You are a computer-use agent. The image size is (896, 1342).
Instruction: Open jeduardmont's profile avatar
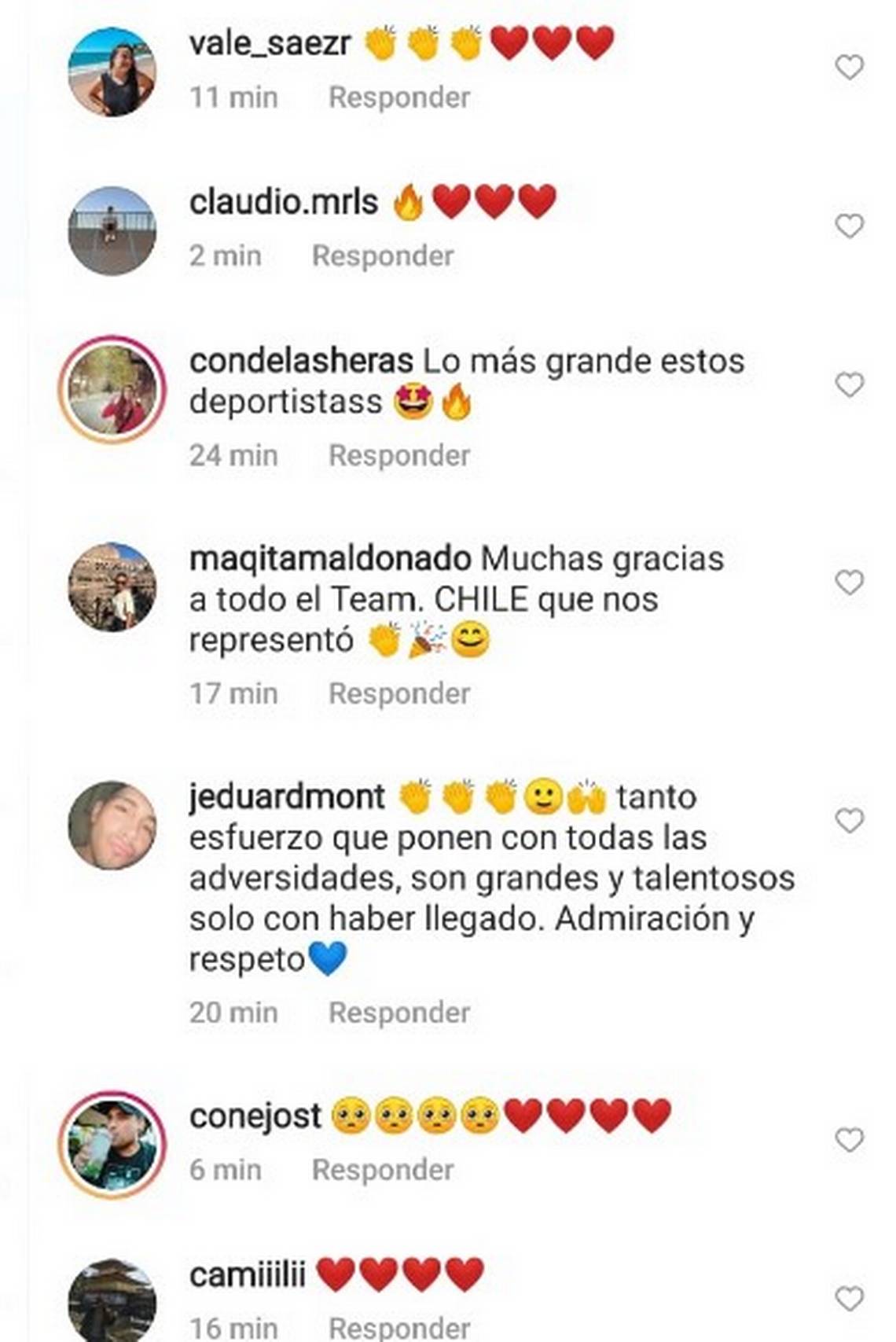tap(112, 825)
